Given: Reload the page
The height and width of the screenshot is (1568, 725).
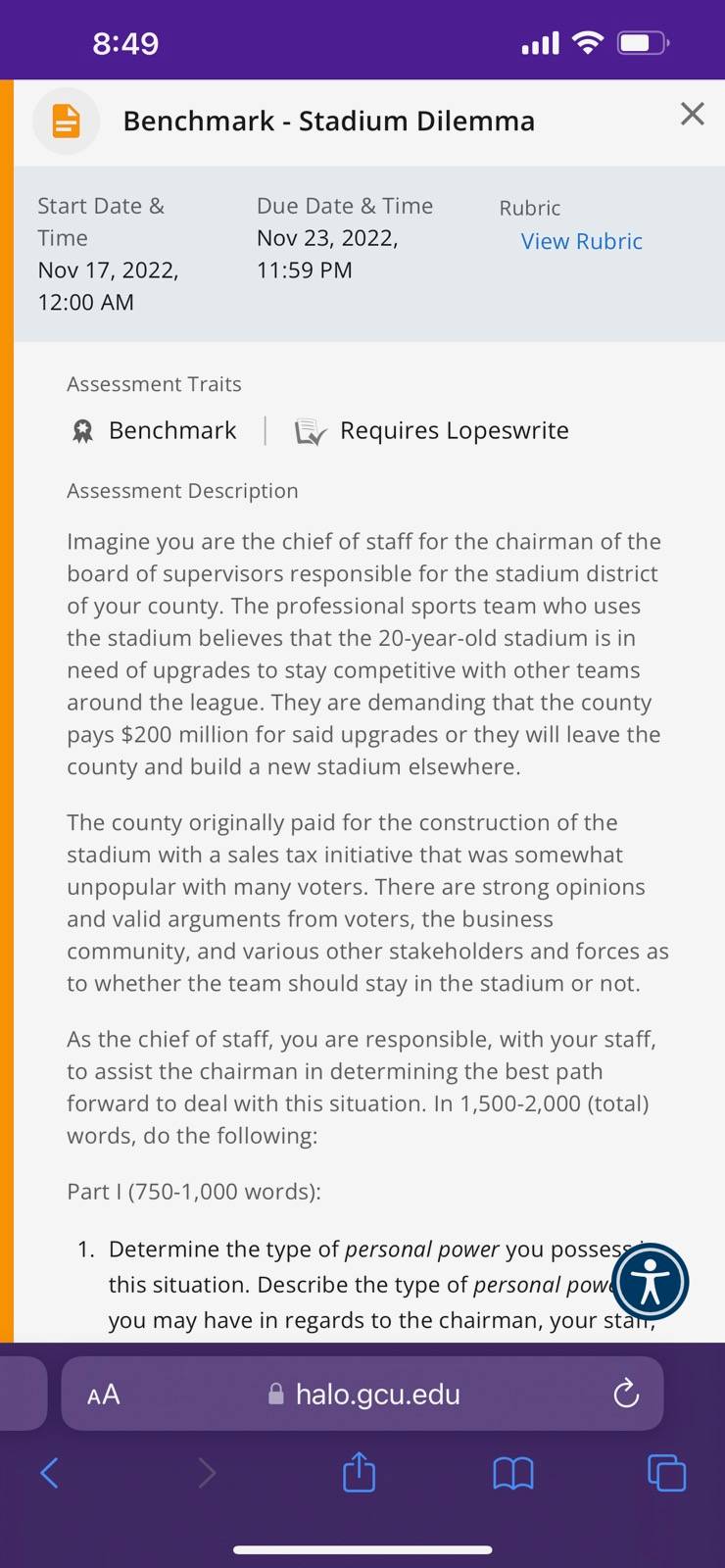Looking at the screenshot, I should point(625,1394).
